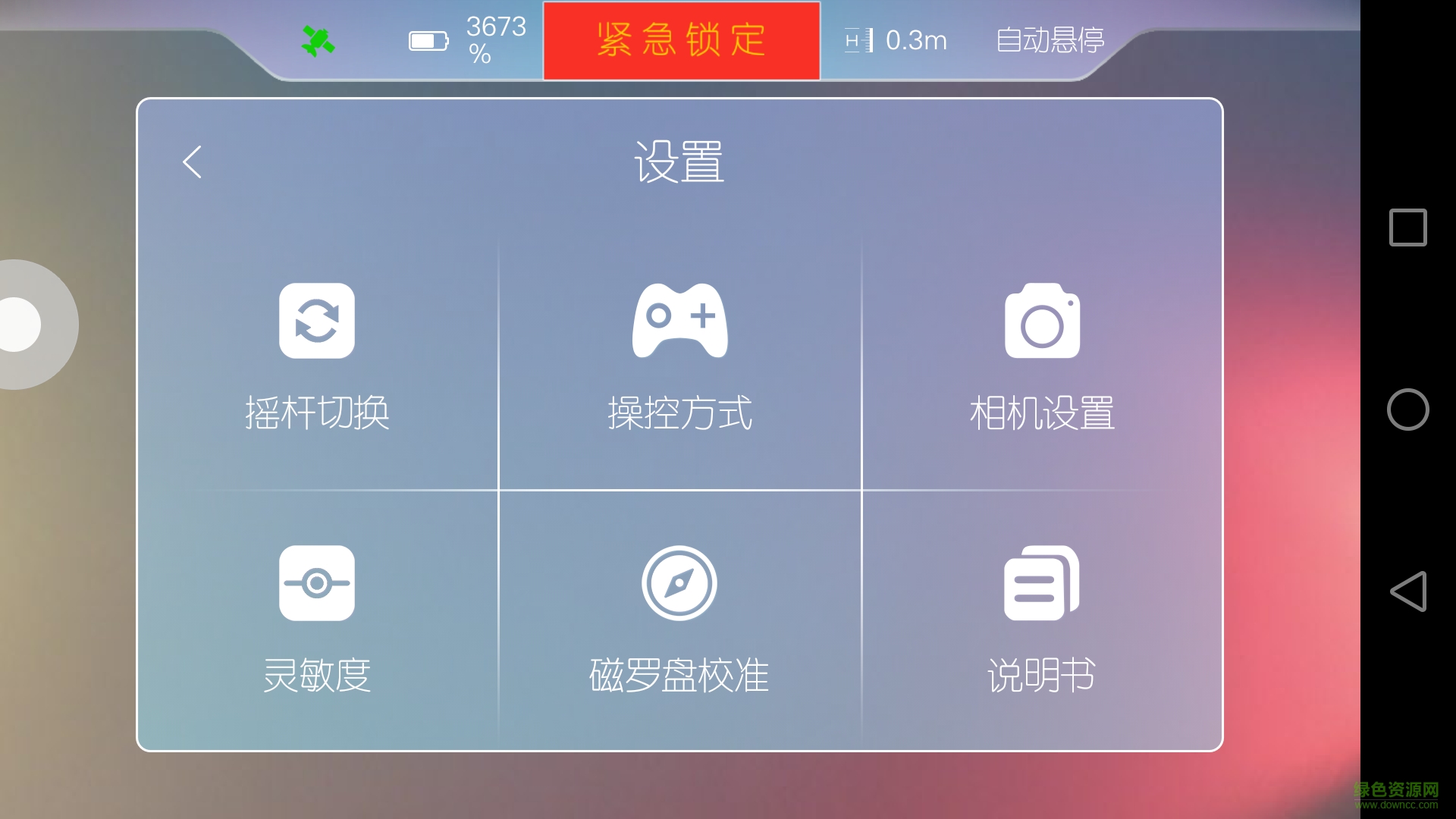Open 摇杆切换 joystick switch
Image resolution: width=1456 pixels, height=819 pixels.
(x=317, y=356)
